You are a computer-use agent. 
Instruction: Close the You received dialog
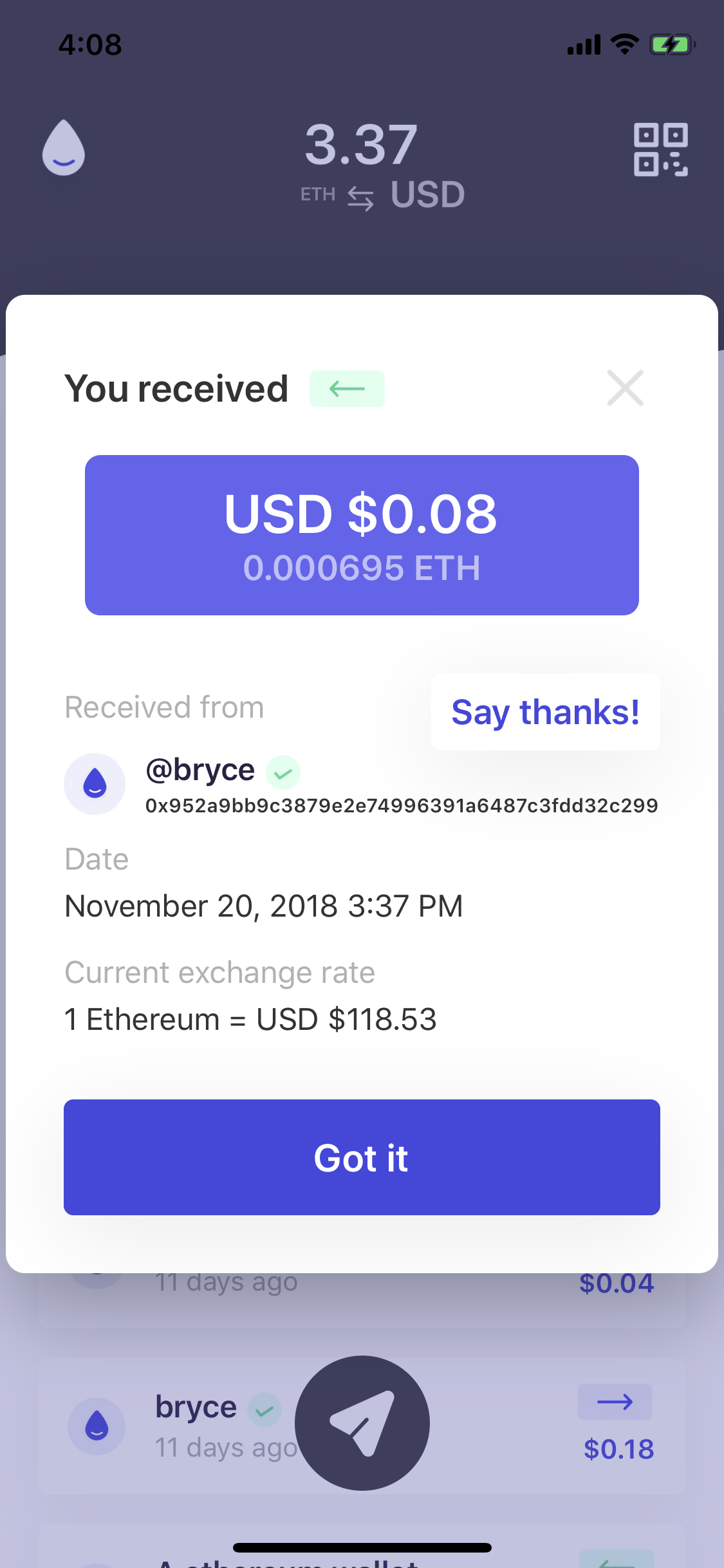625,388
